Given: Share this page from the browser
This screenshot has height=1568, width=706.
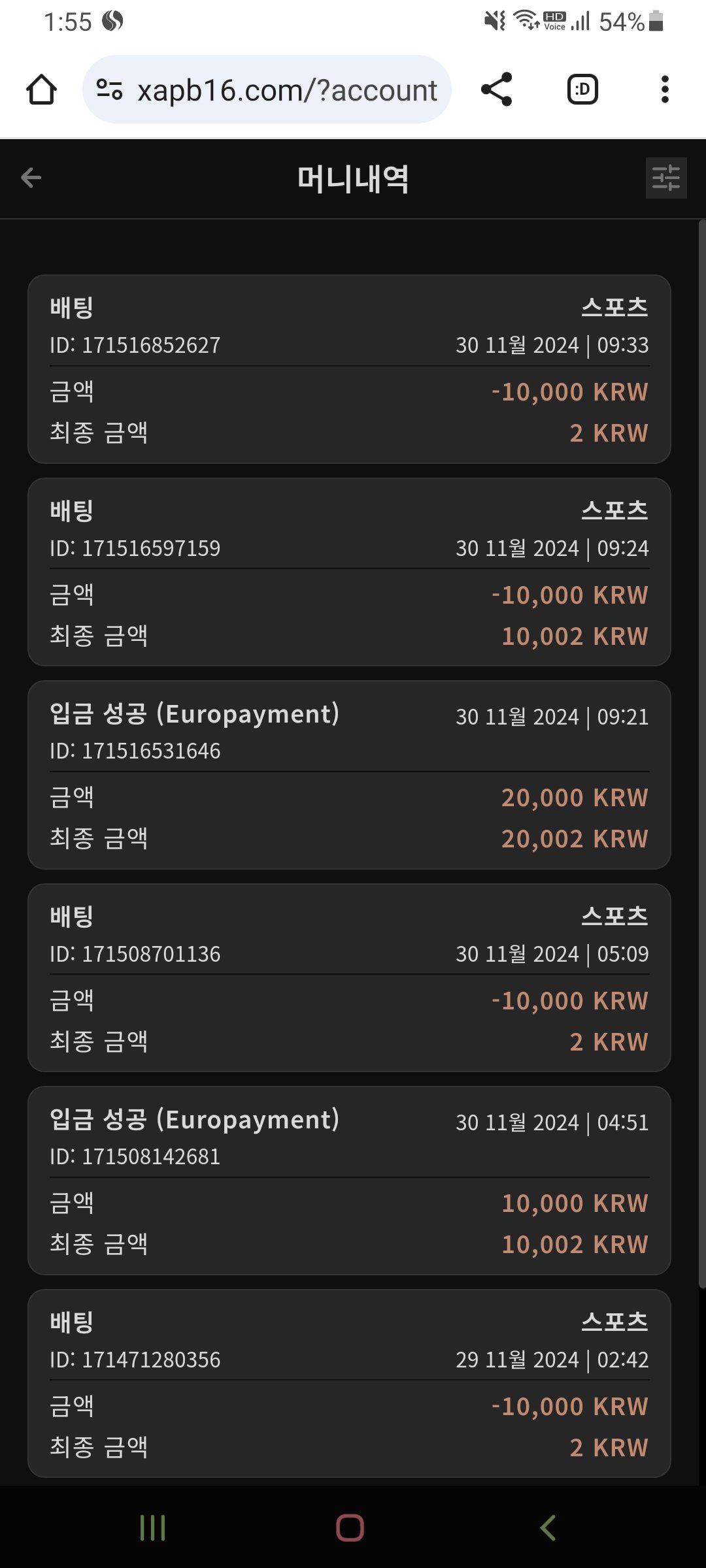Looking at the screenshot, I should (x=496, y=90).
